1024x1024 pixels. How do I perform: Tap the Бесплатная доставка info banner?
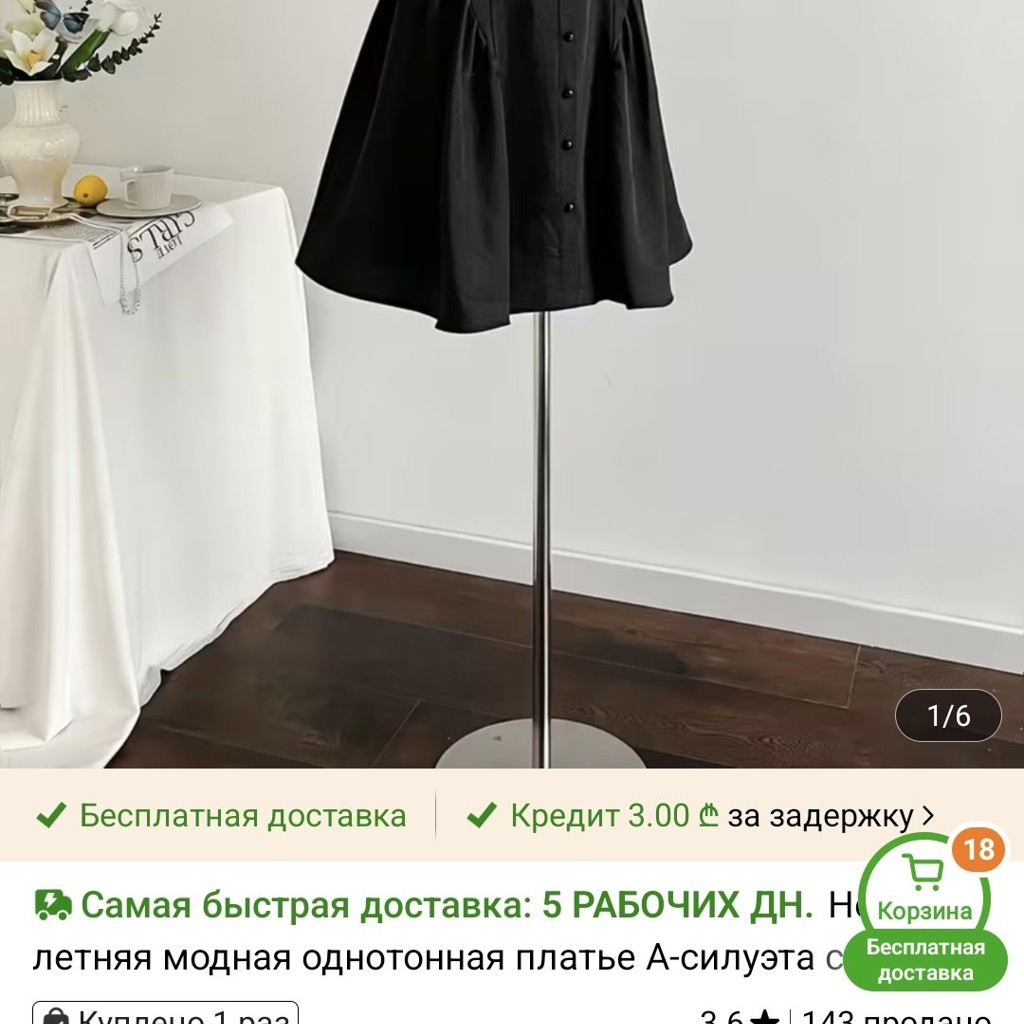click(221, 816)
